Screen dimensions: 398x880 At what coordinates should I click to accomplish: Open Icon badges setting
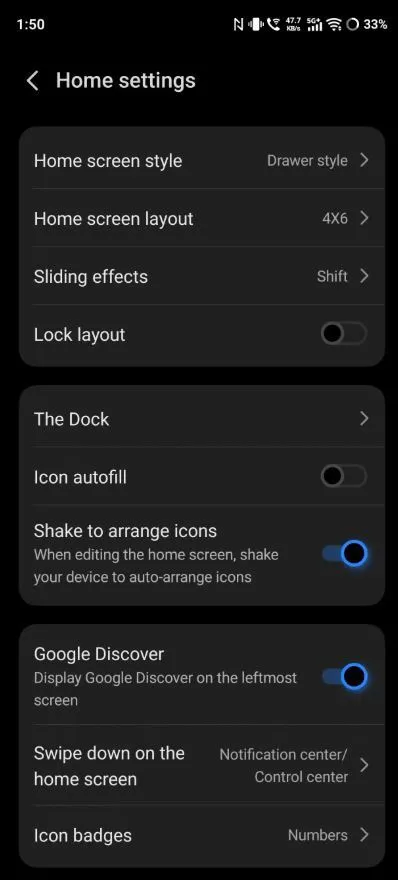click(x=202, y=835)
